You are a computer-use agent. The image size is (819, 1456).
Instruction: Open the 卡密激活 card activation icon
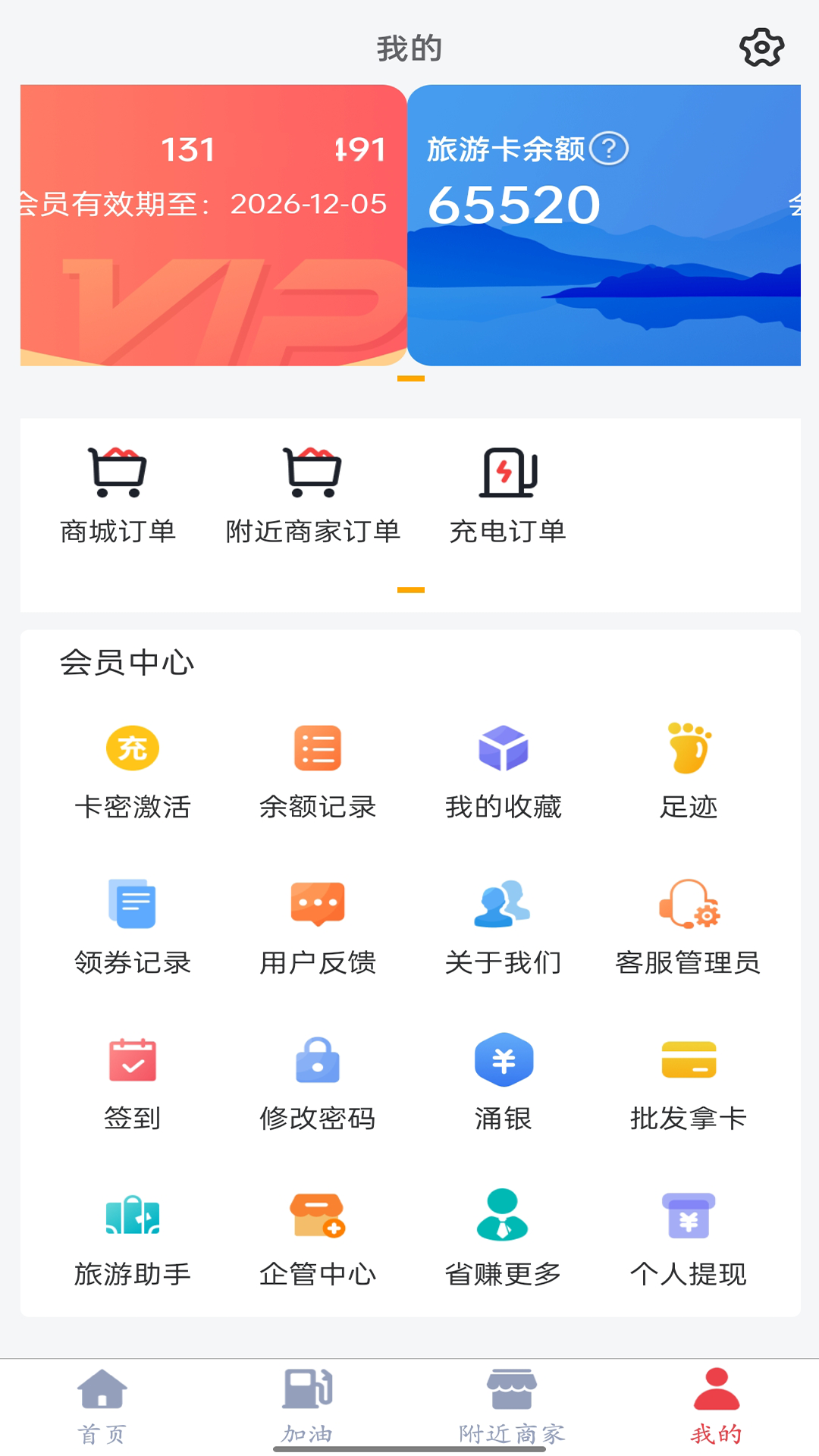click(132, 768)
